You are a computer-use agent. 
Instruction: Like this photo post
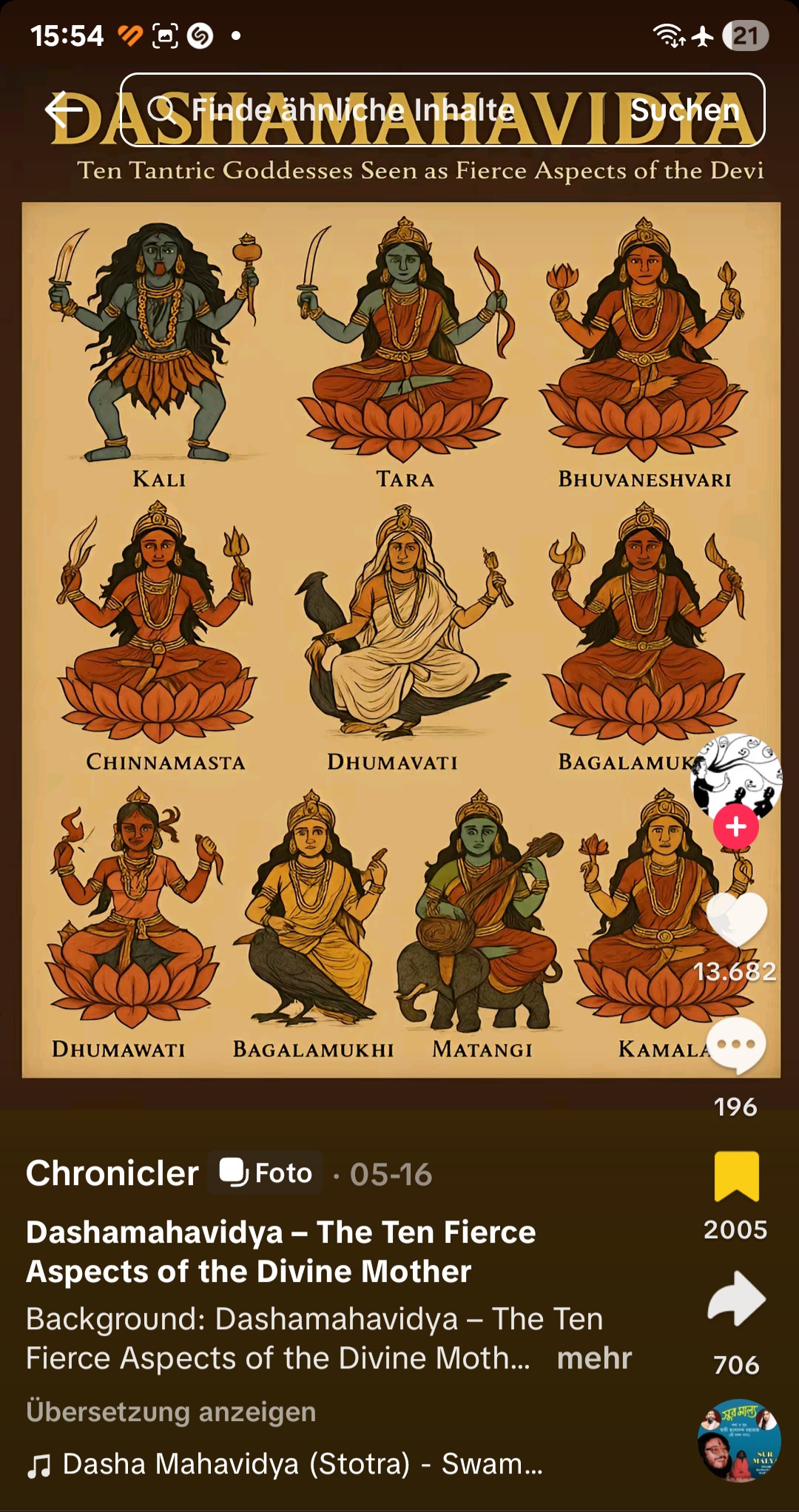pos(736,919)
